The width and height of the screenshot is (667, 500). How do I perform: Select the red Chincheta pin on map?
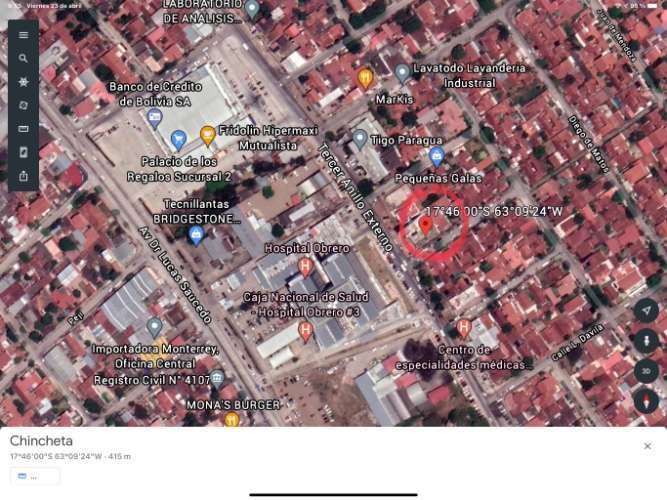click(424, 224)
